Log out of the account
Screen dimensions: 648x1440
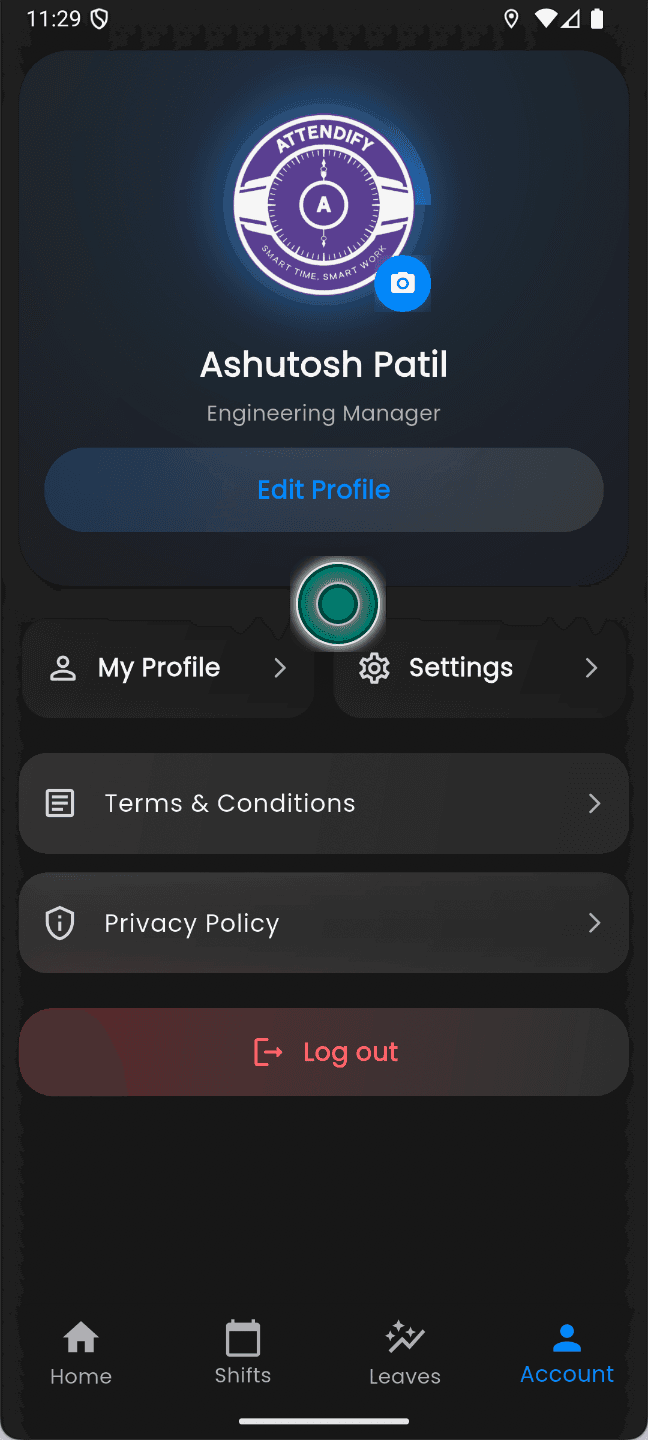[x=323, y=1052]
